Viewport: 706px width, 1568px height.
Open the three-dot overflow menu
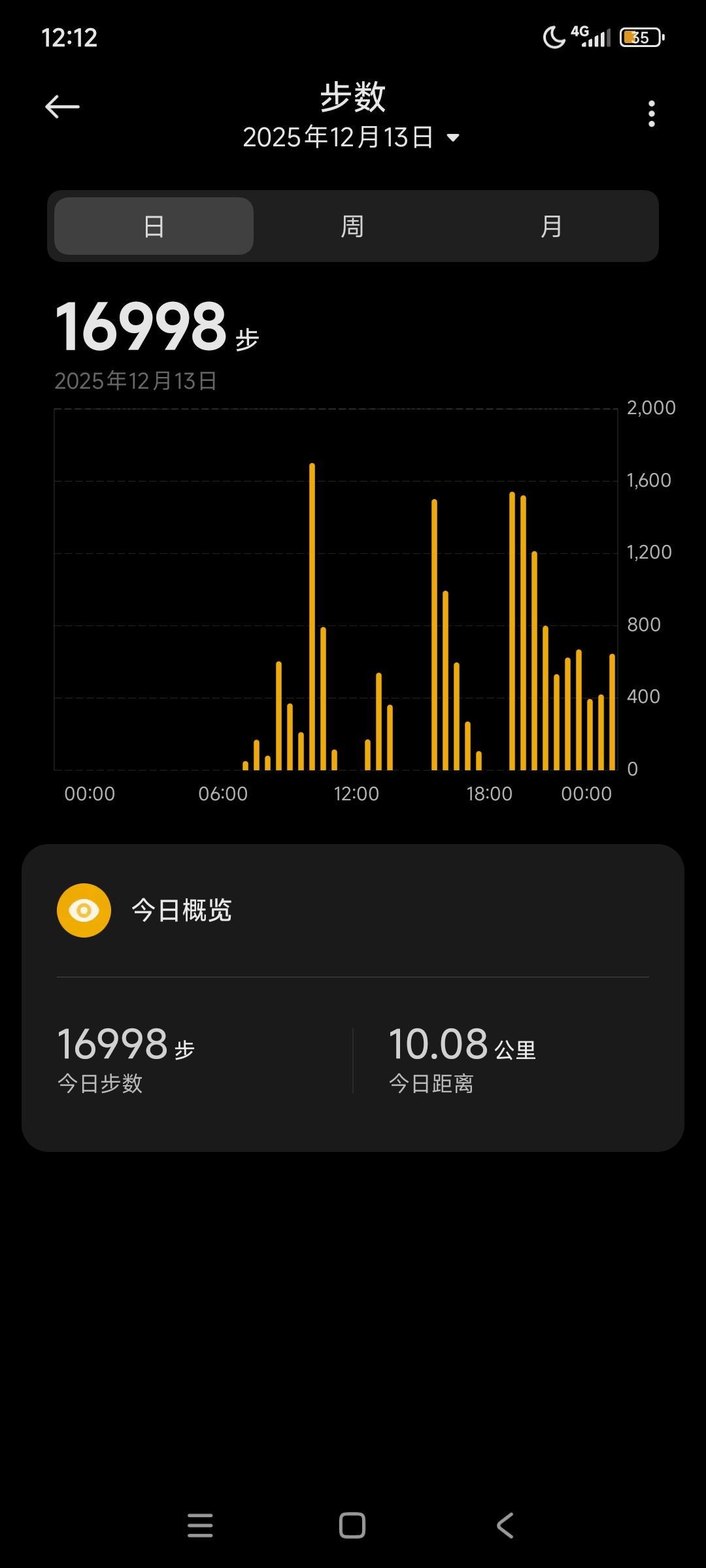pos(651,114)
